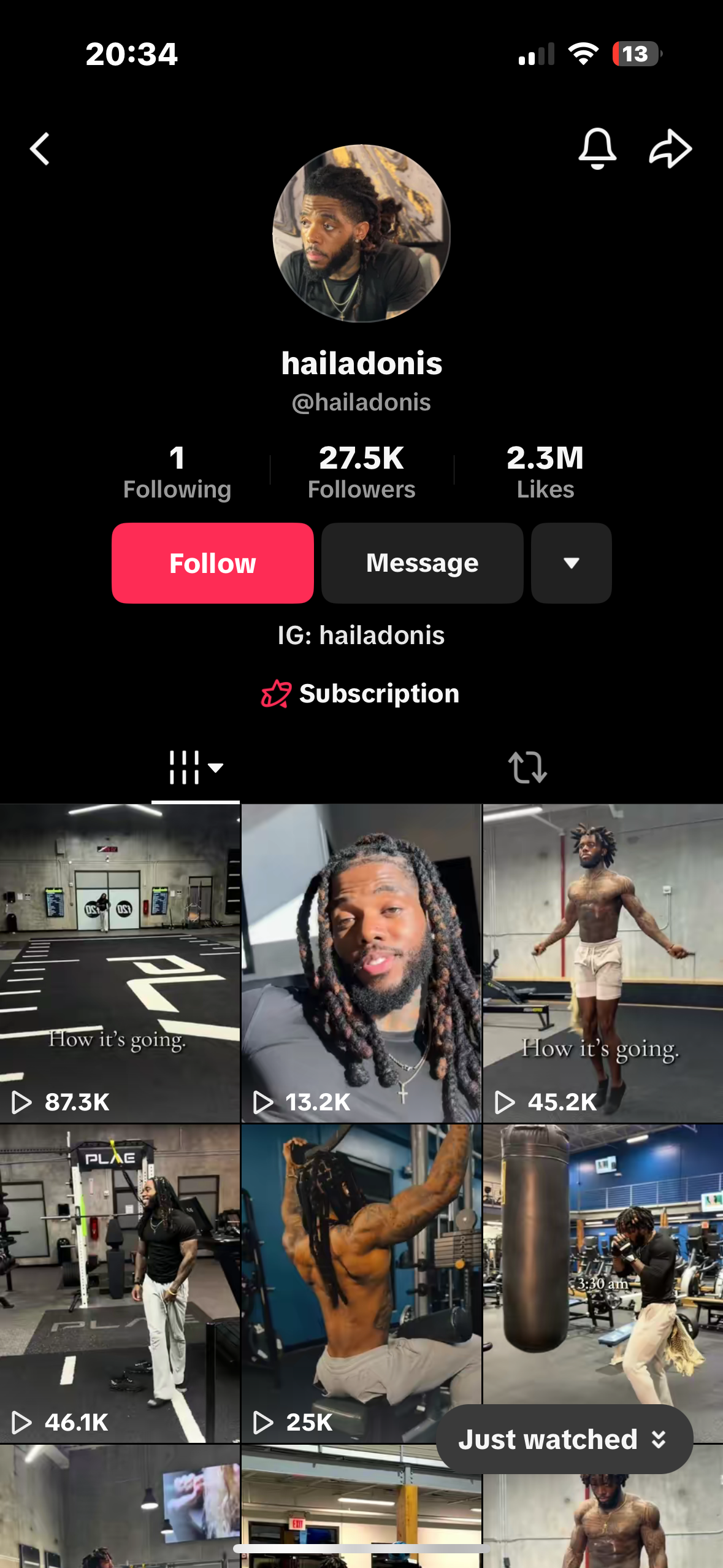
Task: Play the video with 87.3K views
Action: click(120, 963)
